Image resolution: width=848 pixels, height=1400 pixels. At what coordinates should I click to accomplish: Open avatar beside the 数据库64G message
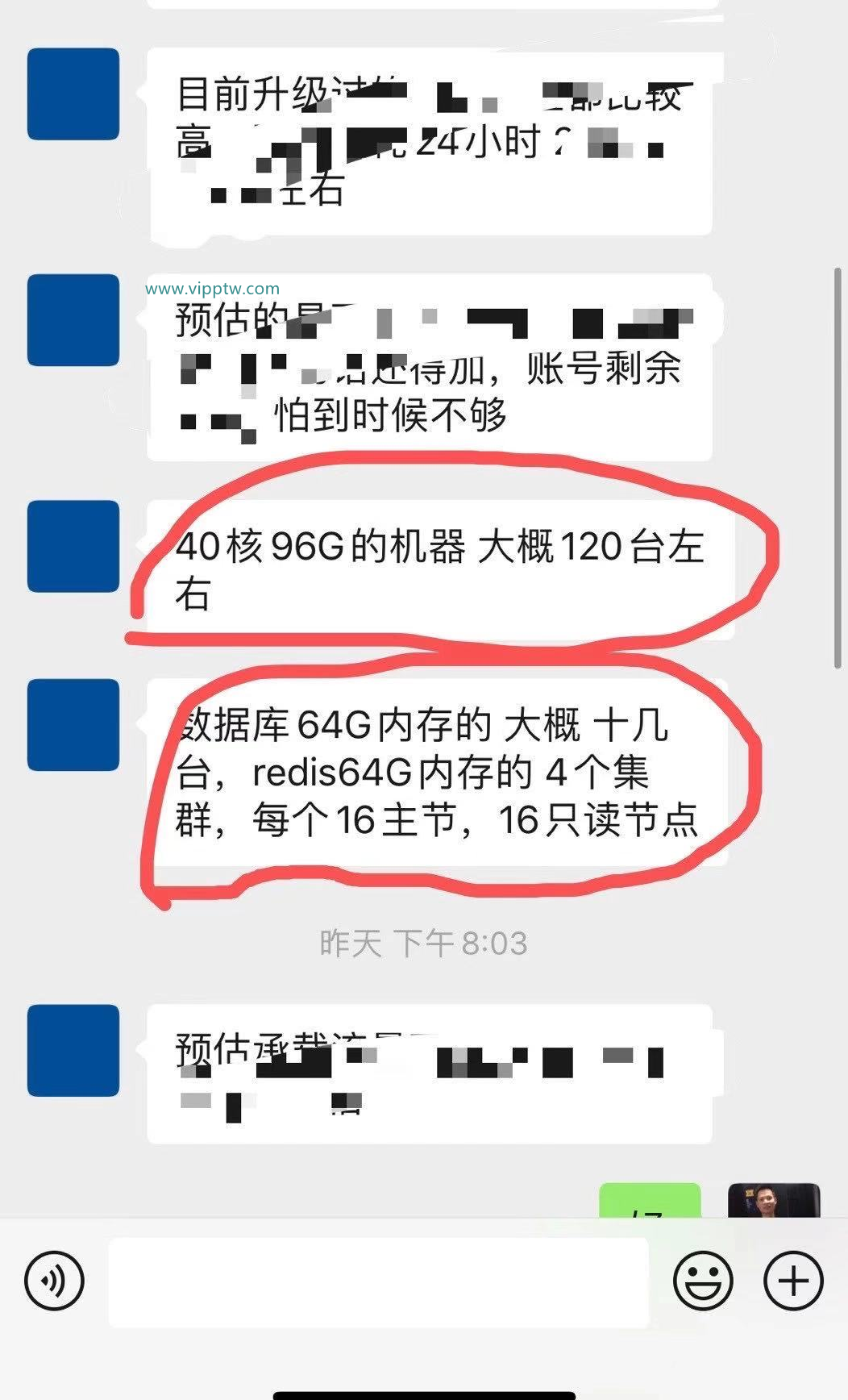pos(73,724)
